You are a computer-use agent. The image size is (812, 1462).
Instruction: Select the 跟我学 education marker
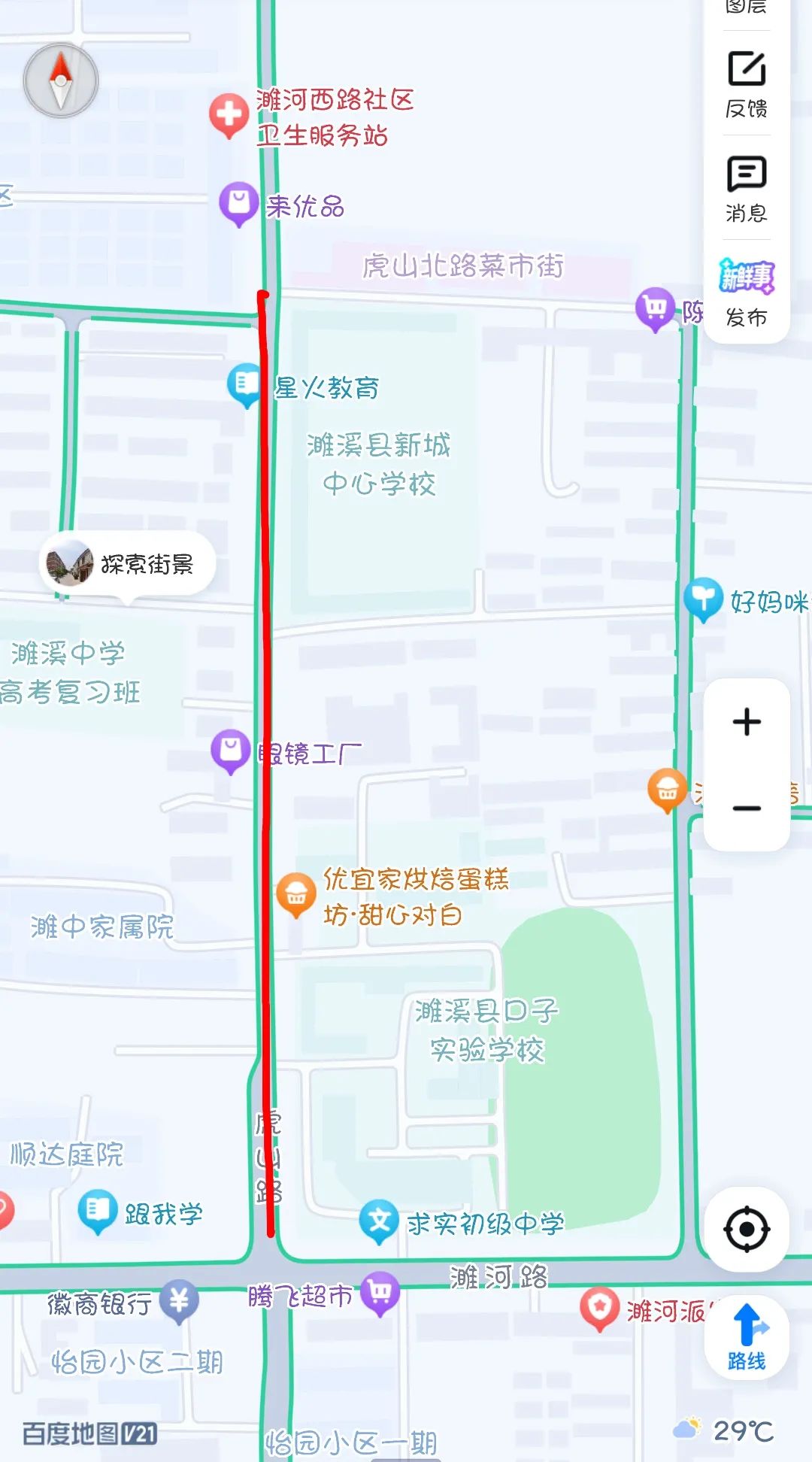(x=98, y=1210)
